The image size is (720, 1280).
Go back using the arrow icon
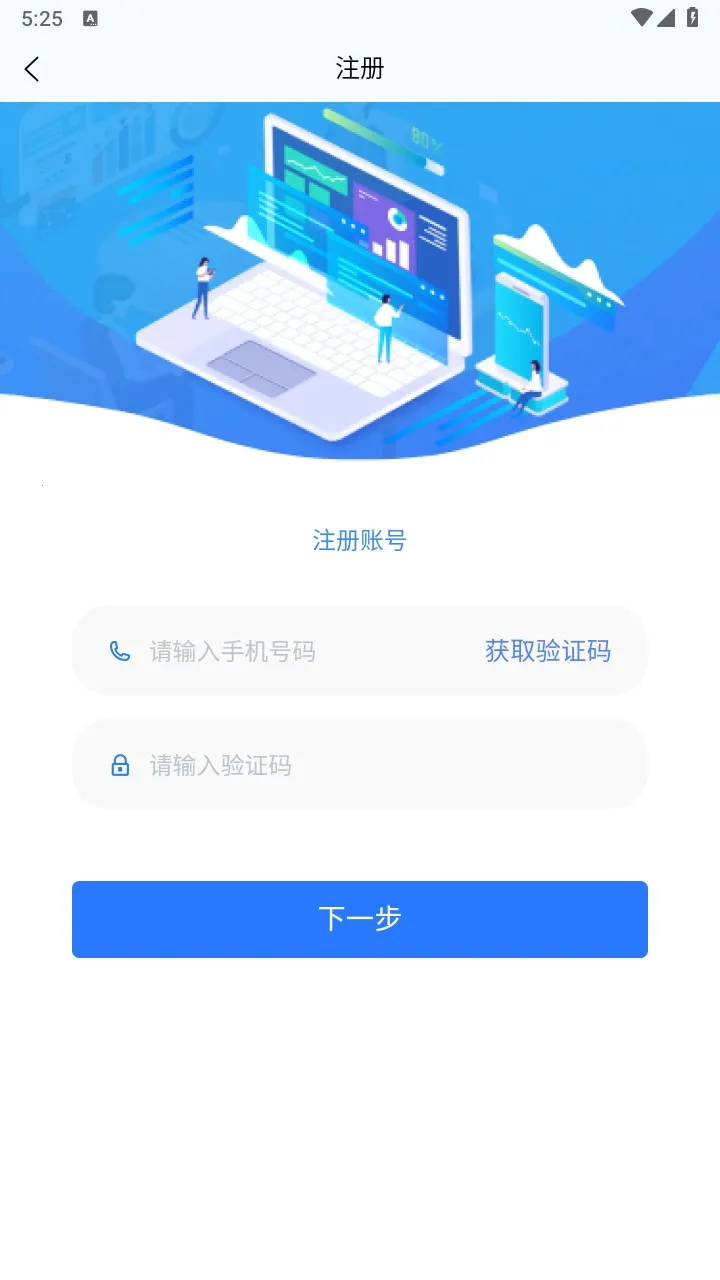click(x=32, y=69)
